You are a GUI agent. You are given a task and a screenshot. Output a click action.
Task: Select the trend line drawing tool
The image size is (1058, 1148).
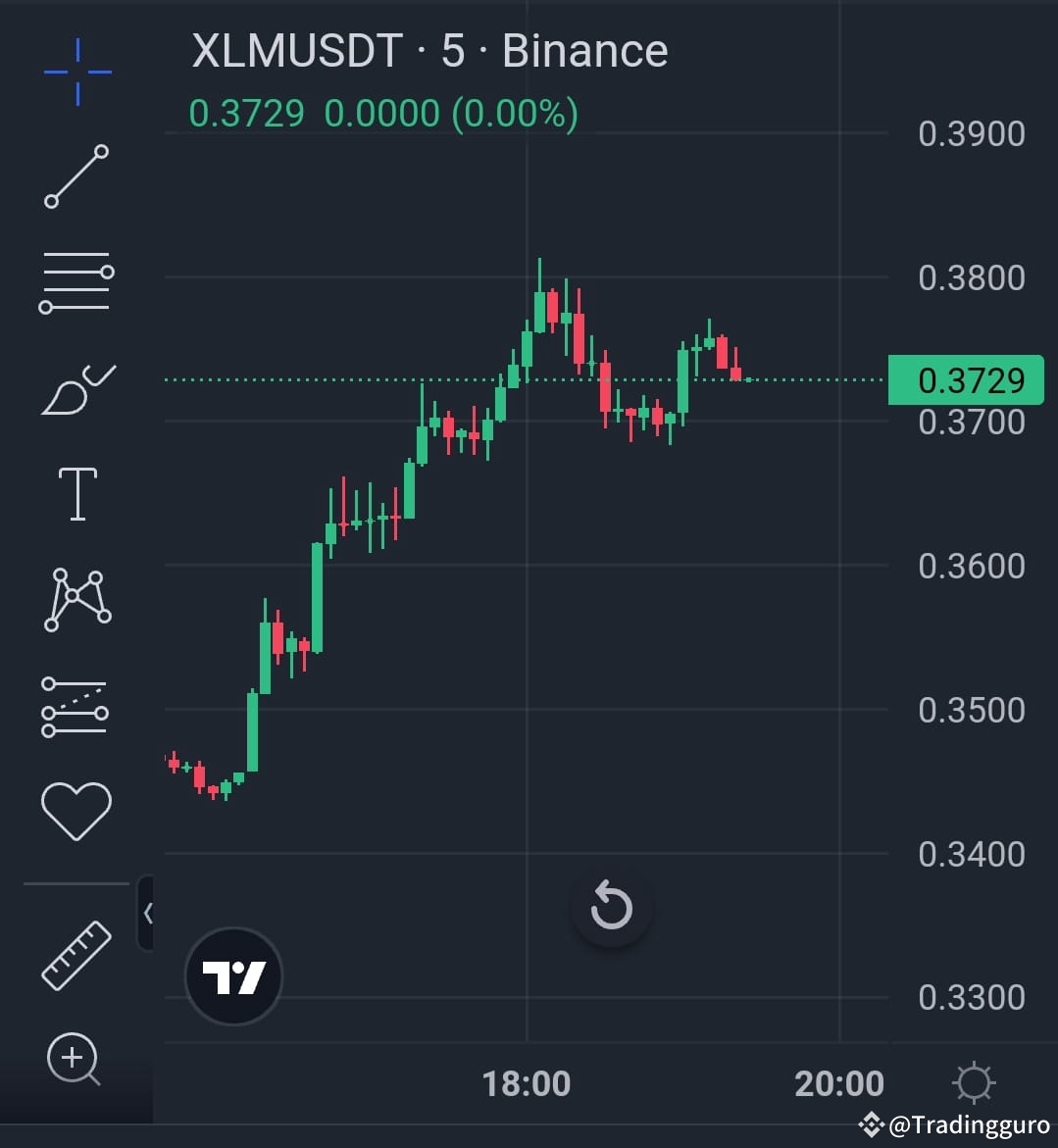click(x=76, y=176)
